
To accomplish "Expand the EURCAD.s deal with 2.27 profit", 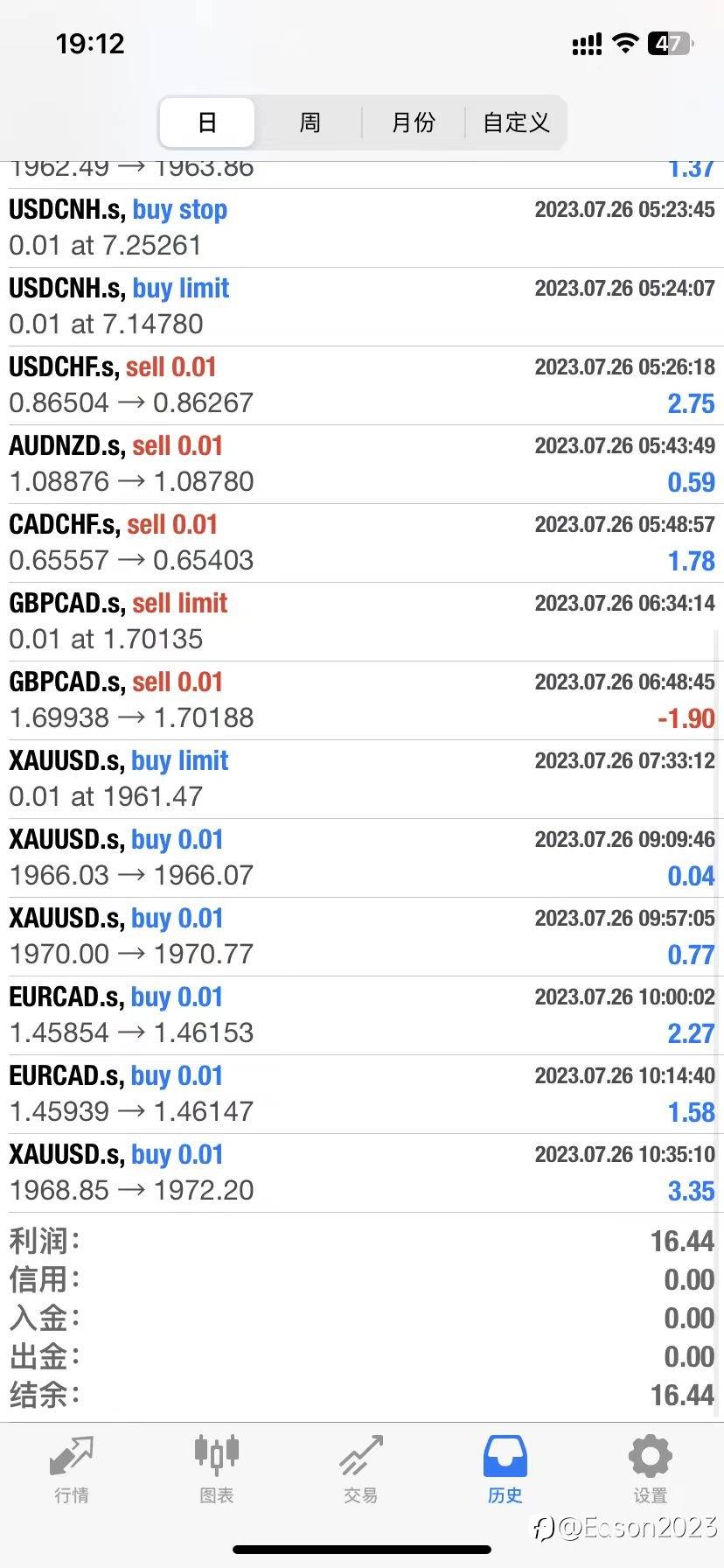I will tap(362, 1016).
